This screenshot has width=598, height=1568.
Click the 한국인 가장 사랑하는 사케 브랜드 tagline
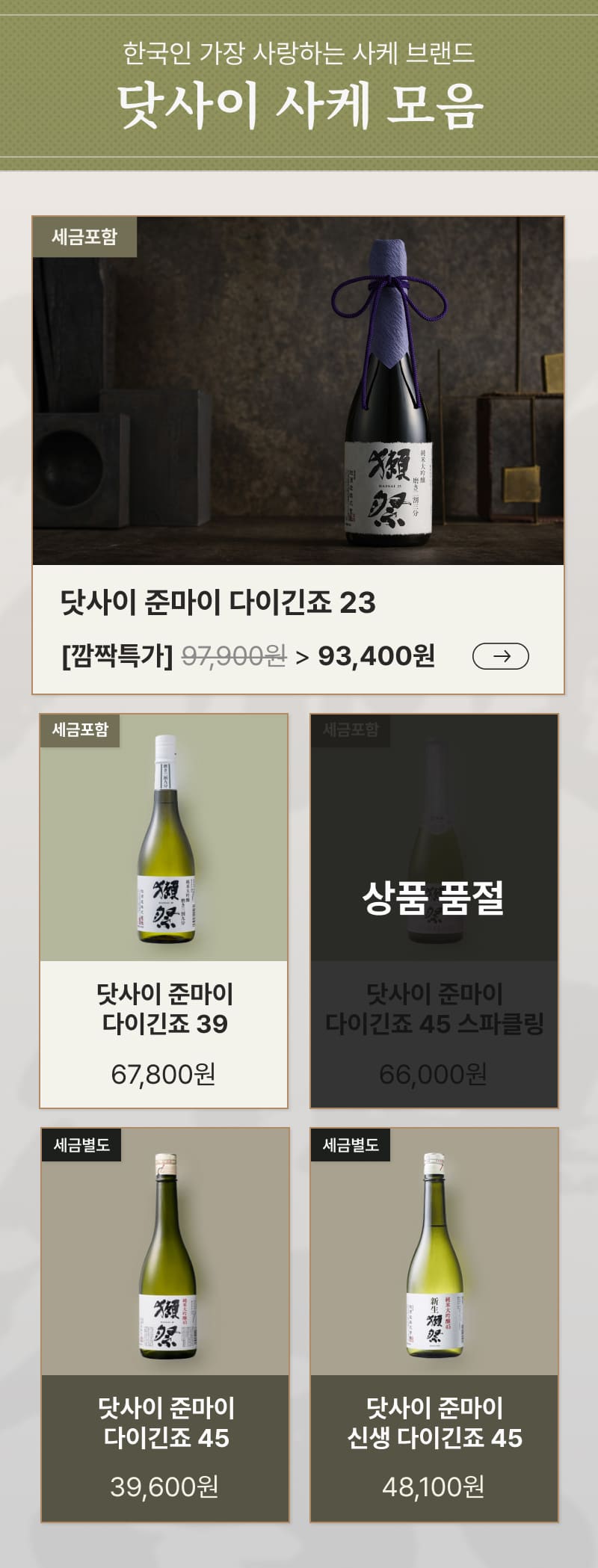point(299,55)
